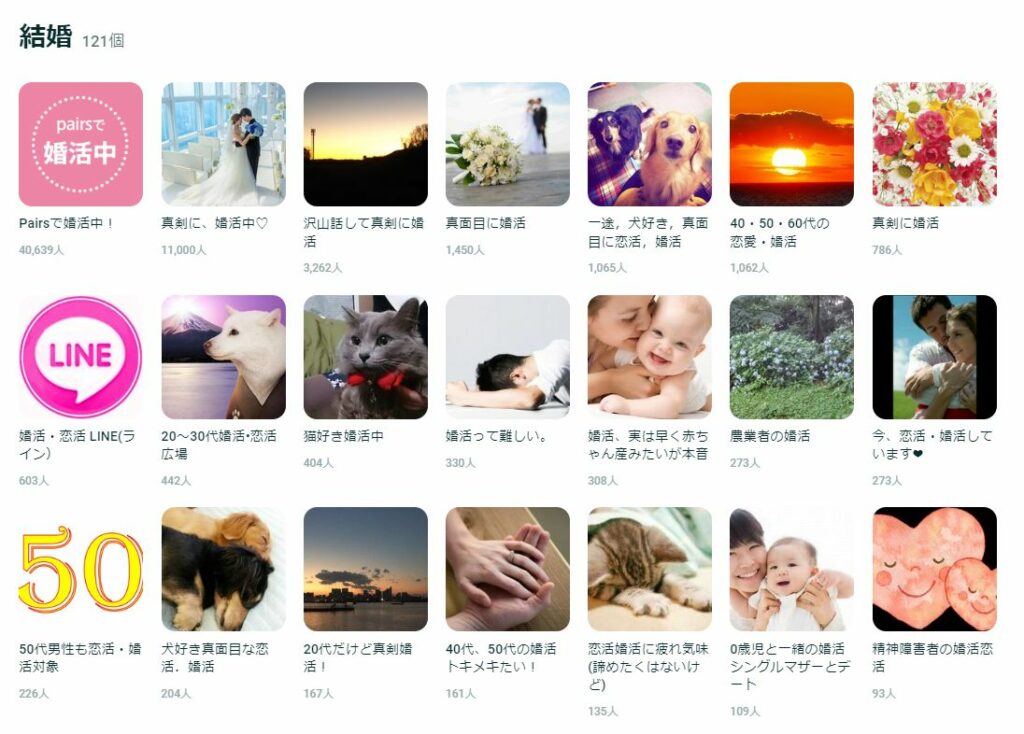View the 20〜30代婚活•恋活広場 community
The width and height of the screenshot is (1024, 734).
click(223, 357)
